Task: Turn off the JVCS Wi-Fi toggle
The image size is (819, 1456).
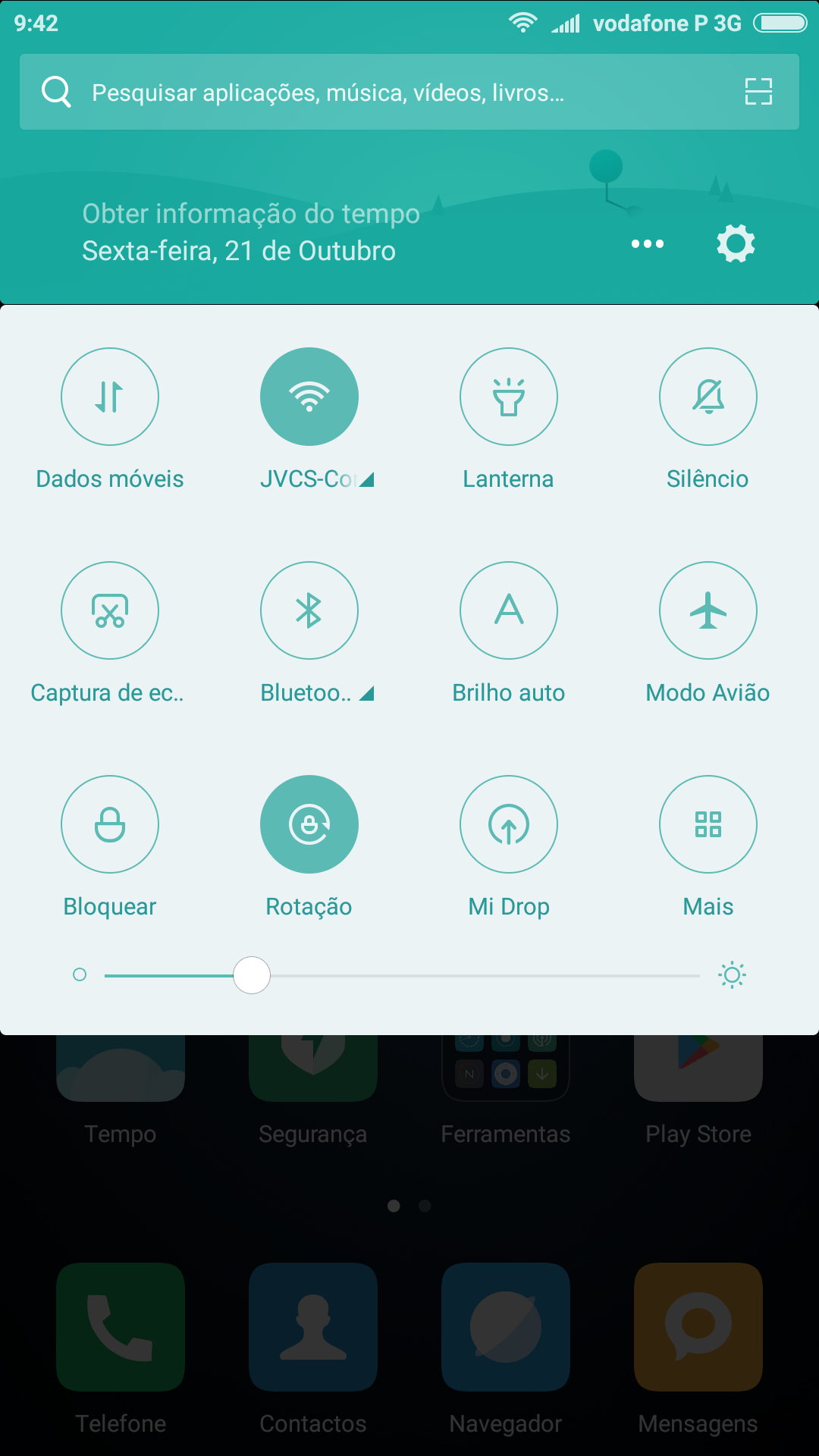Action: click(309, 397)
